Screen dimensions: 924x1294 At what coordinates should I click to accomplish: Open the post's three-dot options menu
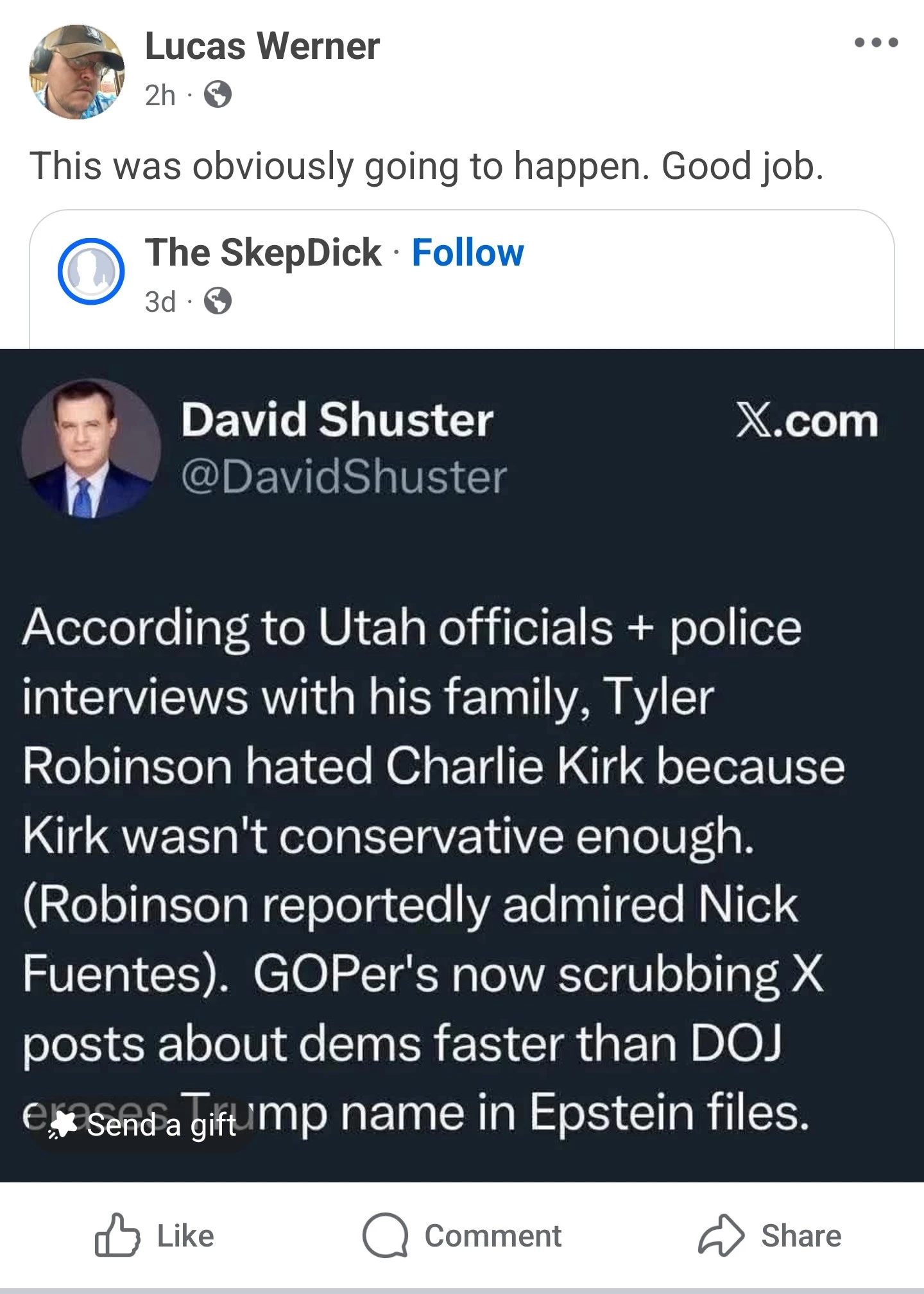tap(876, 44)
